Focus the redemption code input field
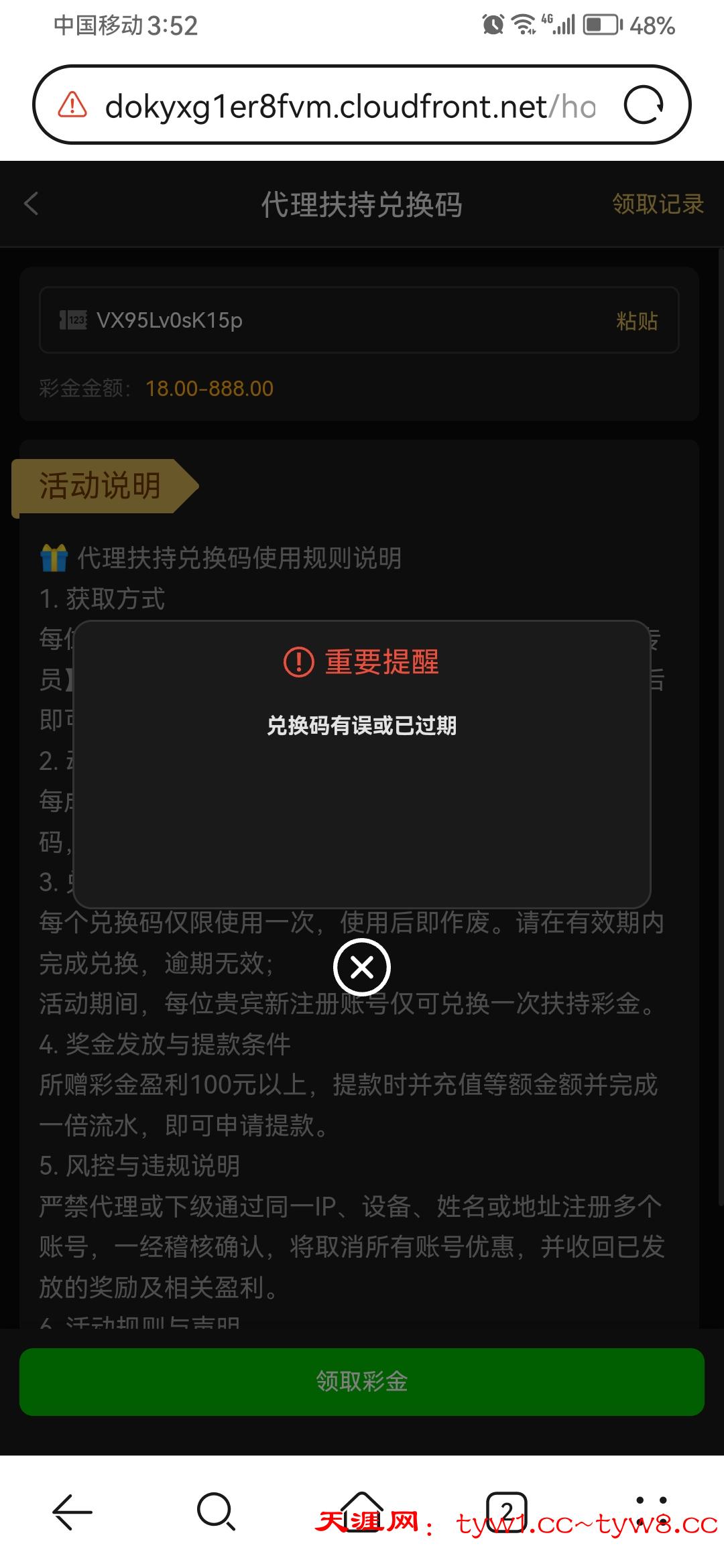Image resolution: width=724 pixels, height=1568 pixels. tap(335, 320)
